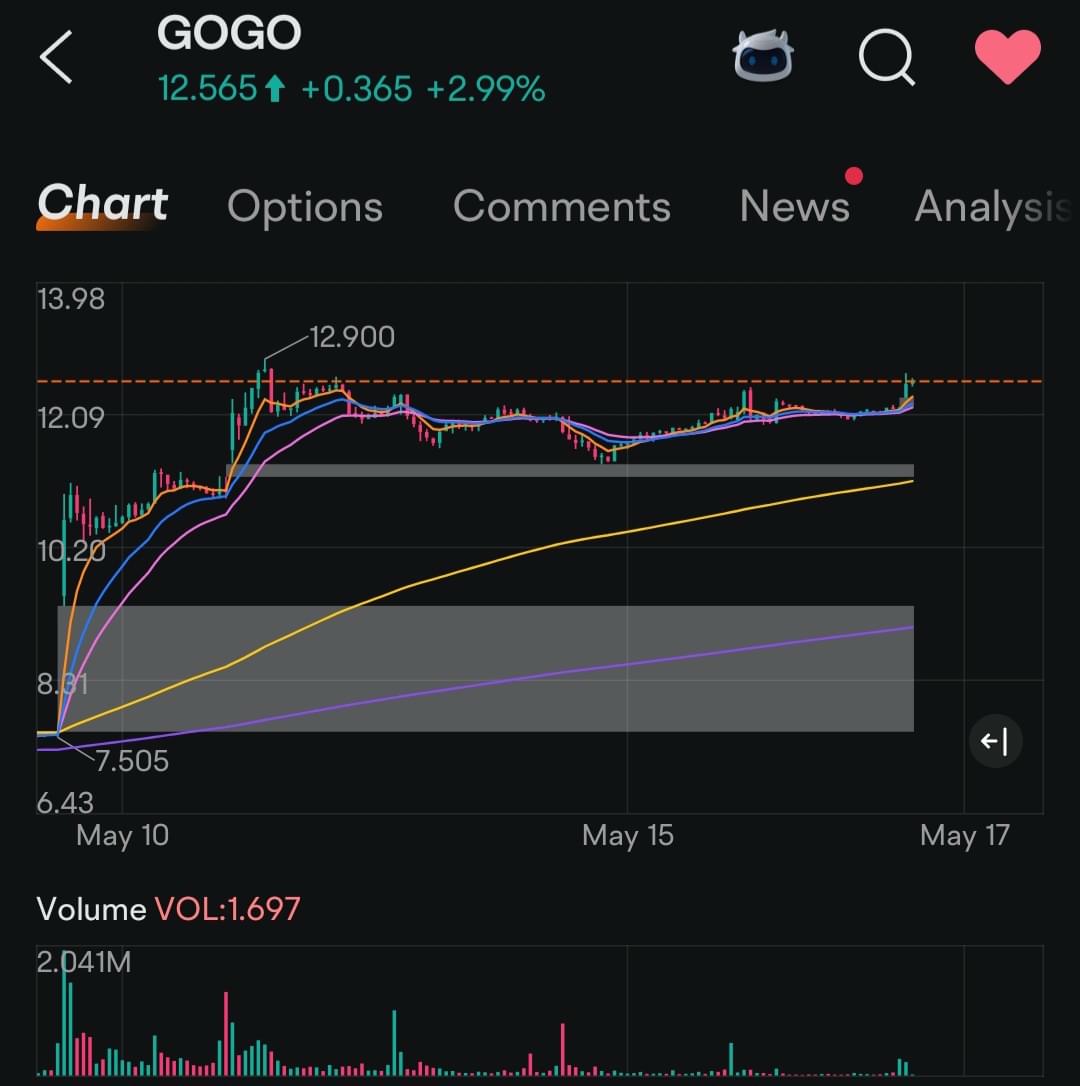Remove GOGO from favorites via the heart

(x=1008, y=57)
